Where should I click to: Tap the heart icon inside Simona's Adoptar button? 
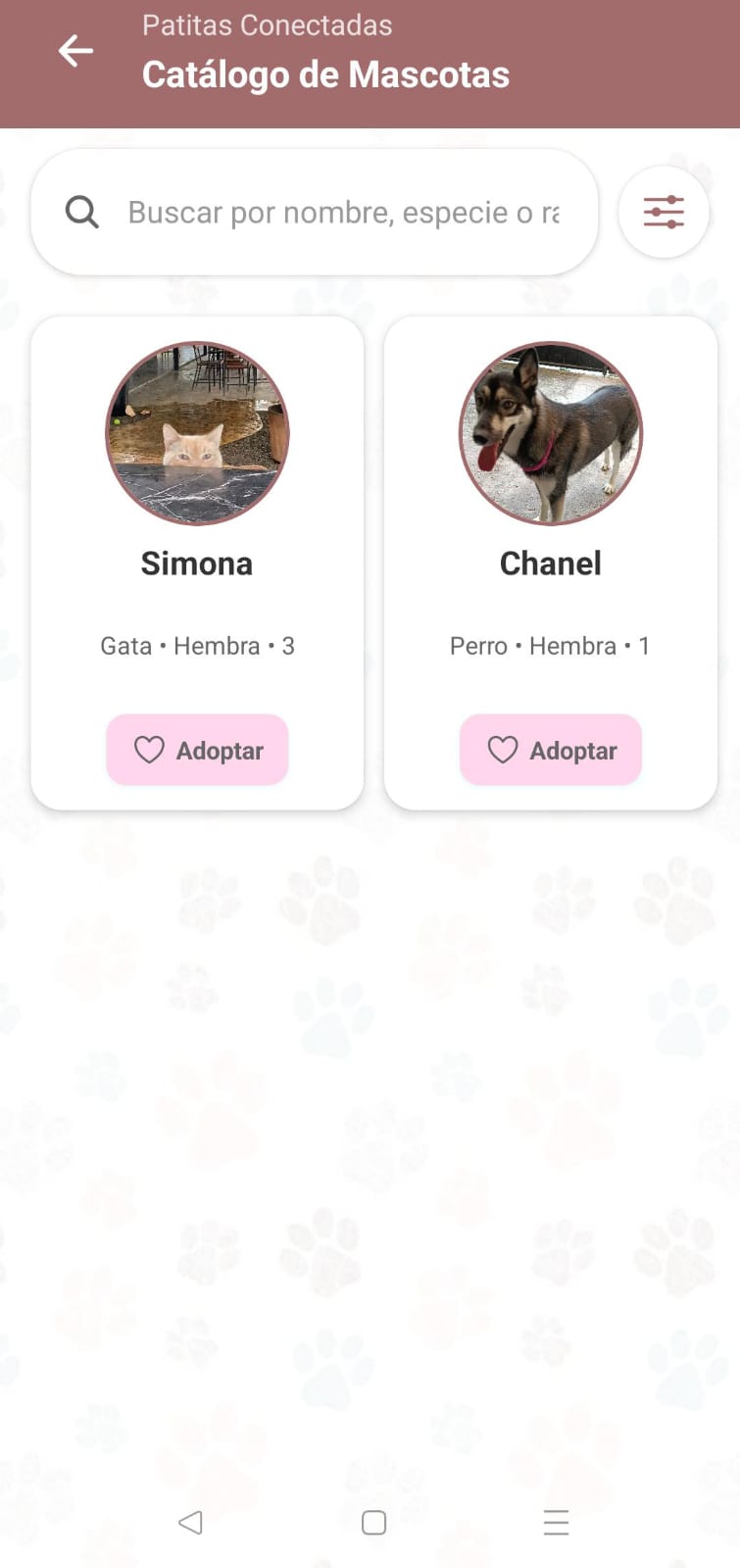(149, 750)
